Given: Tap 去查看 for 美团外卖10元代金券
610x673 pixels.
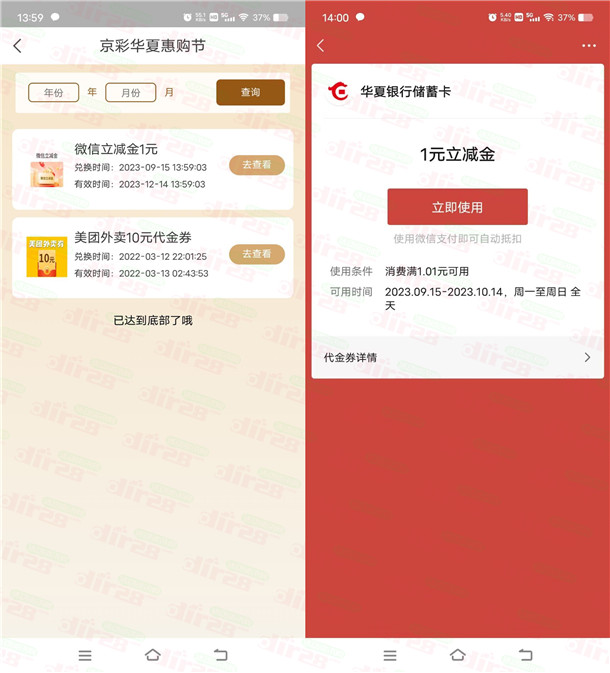Looking at the screenshot, I should click(257, 254).
